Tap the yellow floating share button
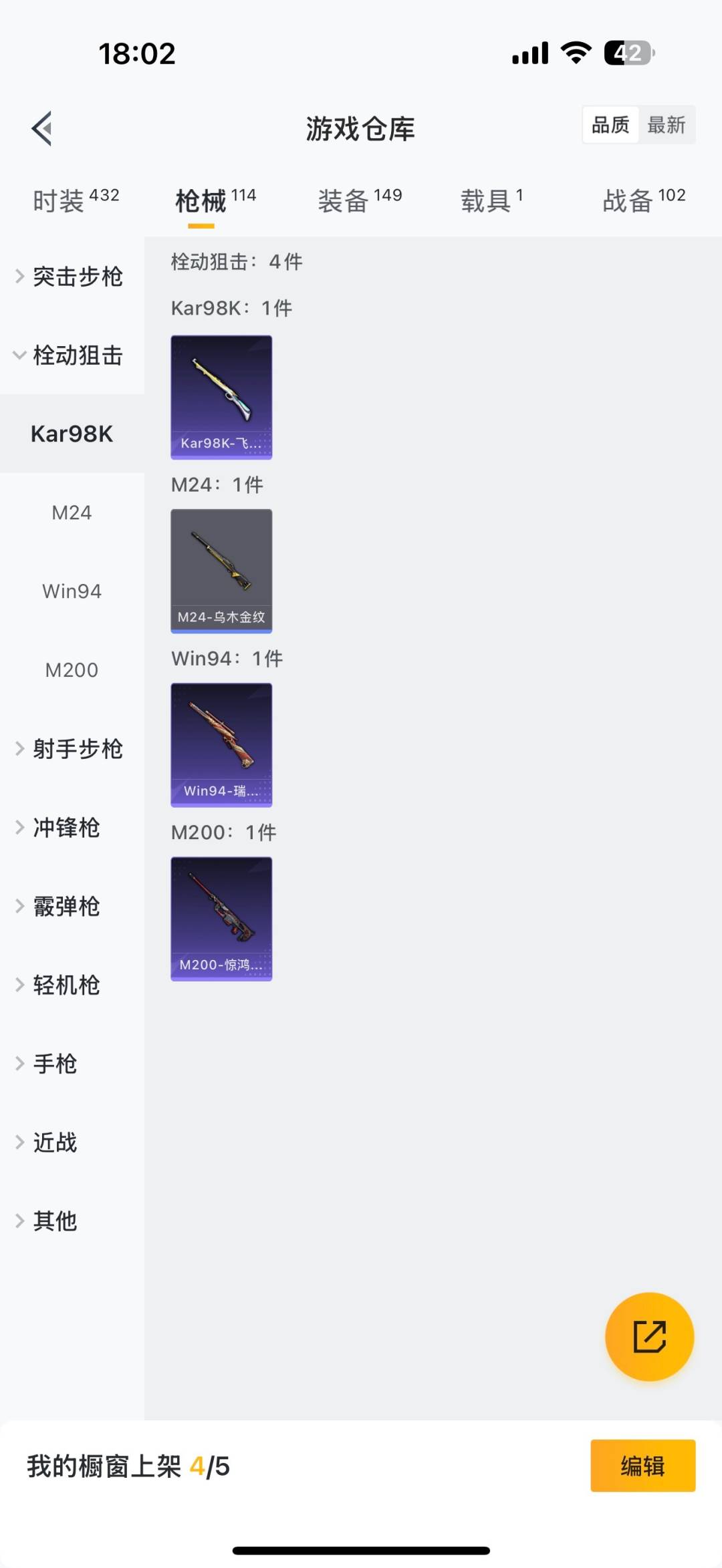722x1568 pixels. 649,1337
